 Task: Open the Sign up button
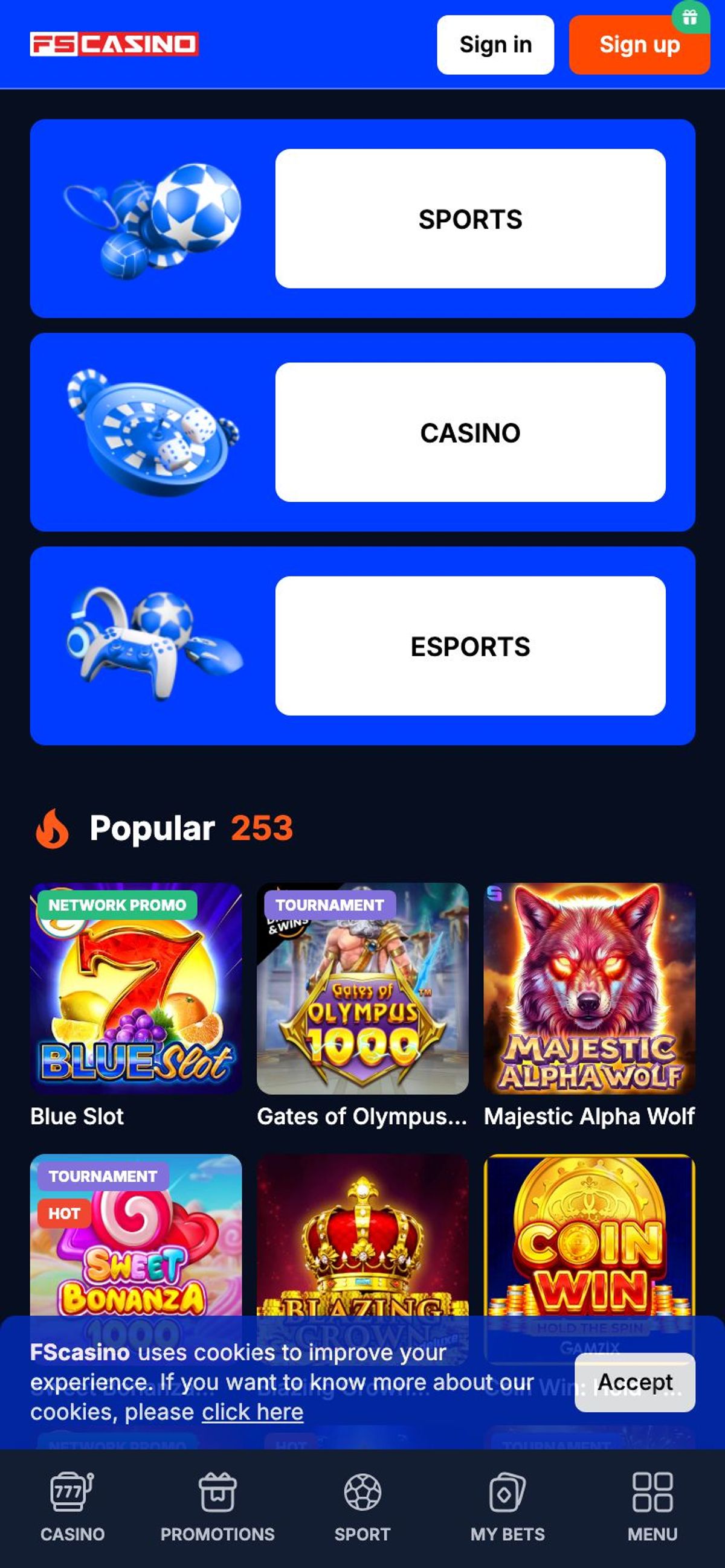pyautogui.click(x=639, y=45)
